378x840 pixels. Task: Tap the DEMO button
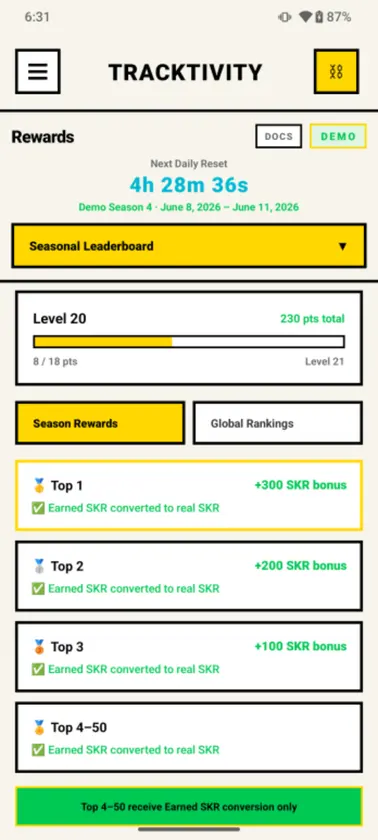pyautogui.click(x=338, y=136)
